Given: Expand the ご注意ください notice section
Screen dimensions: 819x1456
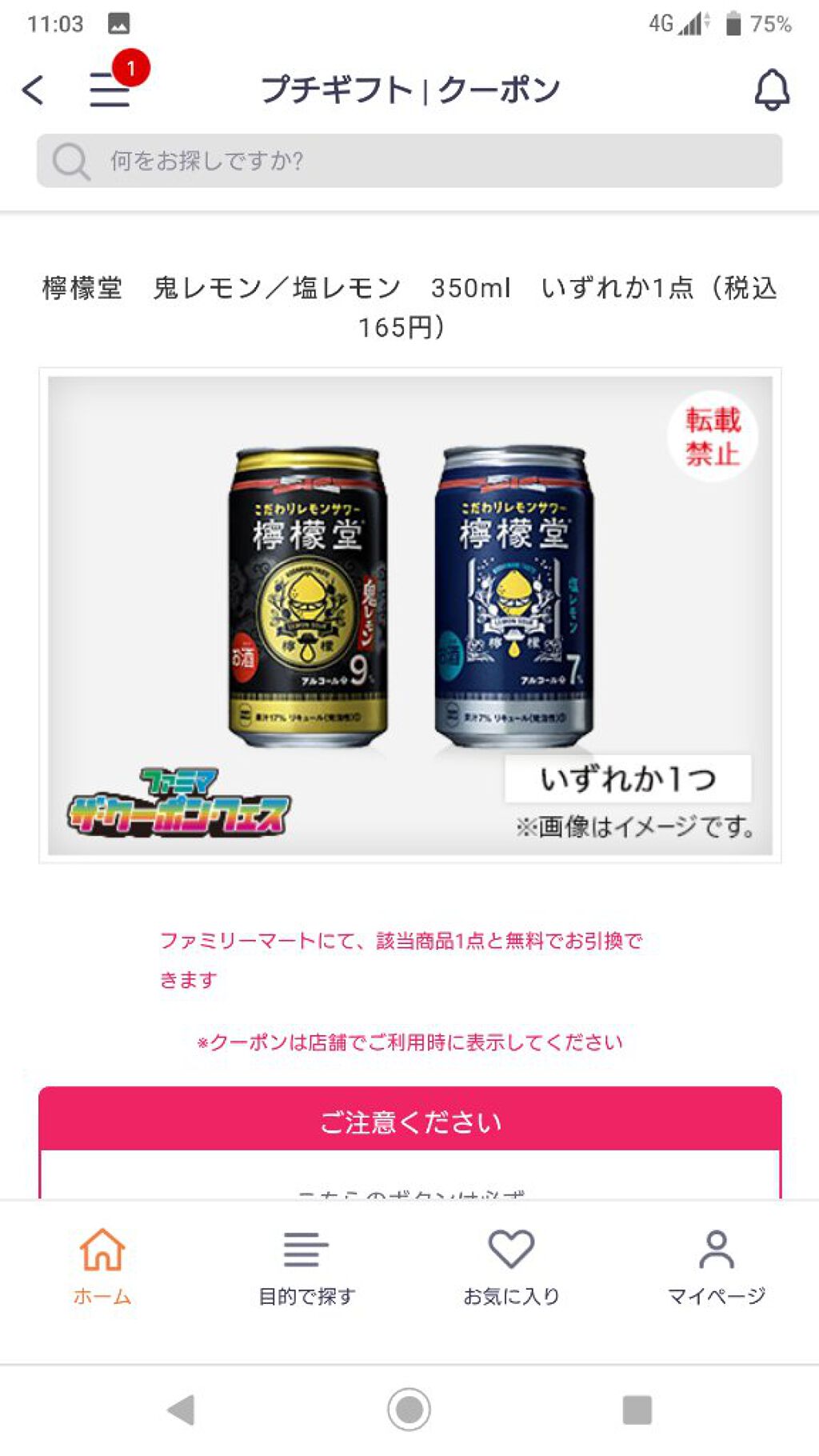Looking at the screenshot, I should [409, 1122].
